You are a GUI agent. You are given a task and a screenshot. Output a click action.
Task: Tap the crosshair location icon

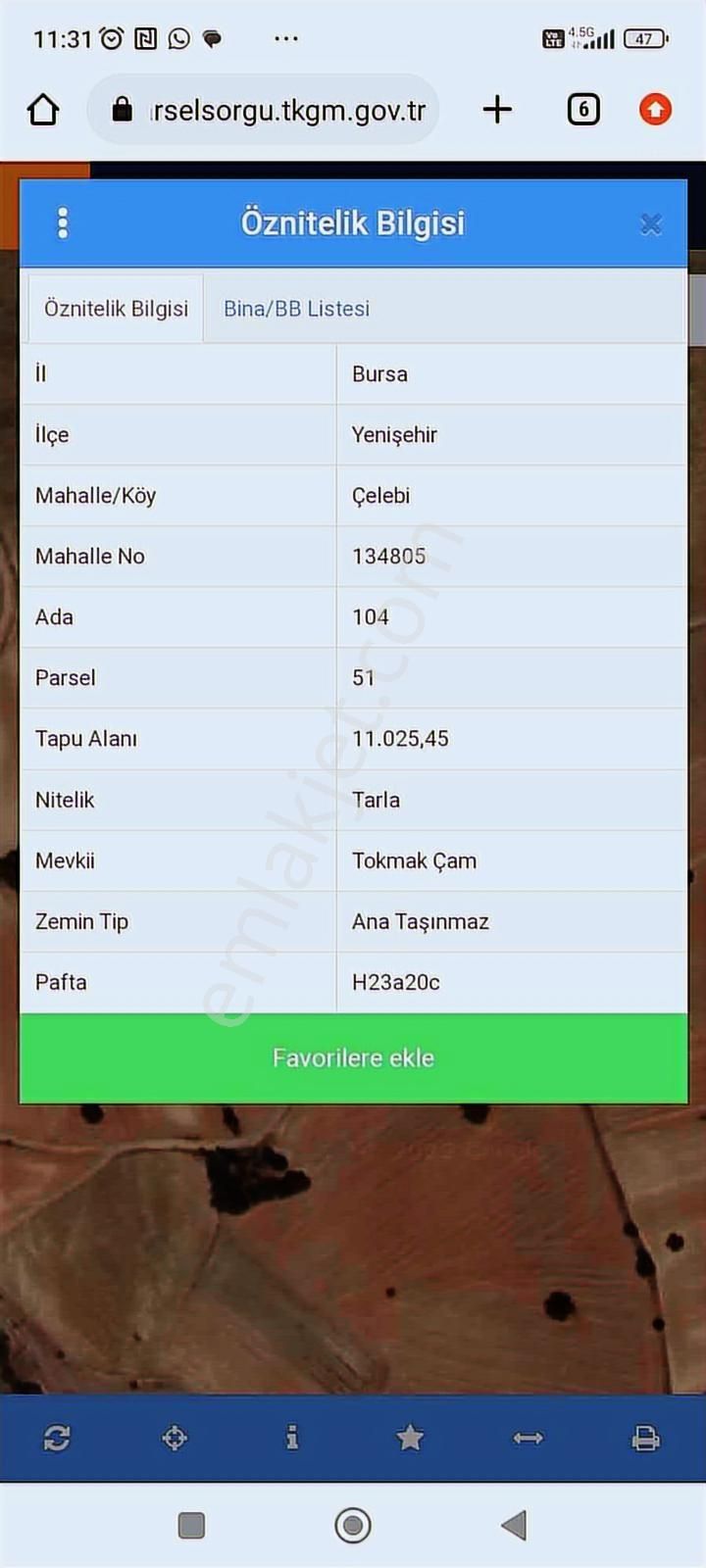coord(175,1438)
